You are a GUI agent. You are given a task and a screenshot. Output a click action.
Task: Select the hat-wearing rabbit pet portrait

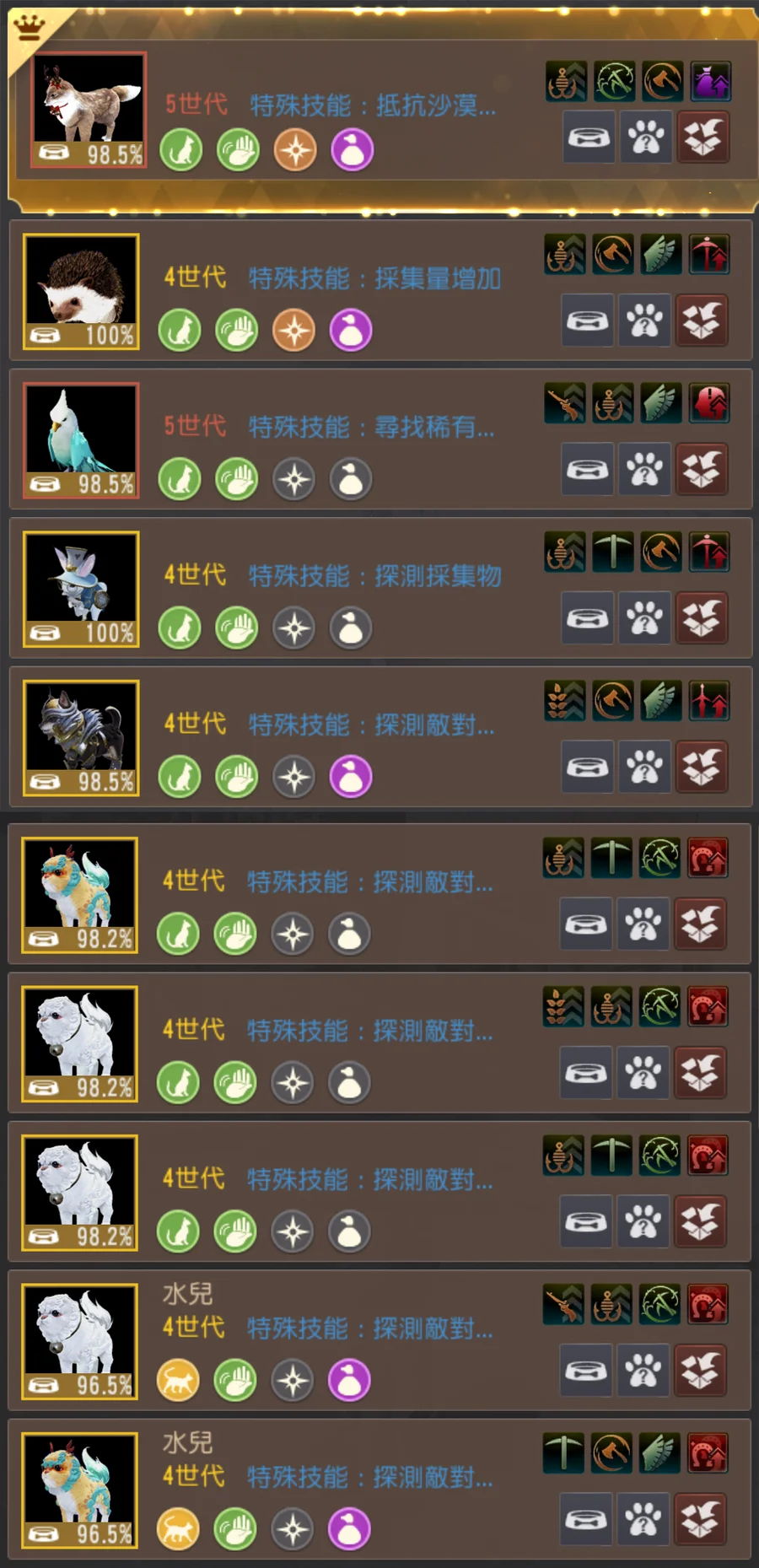point(81,589)
